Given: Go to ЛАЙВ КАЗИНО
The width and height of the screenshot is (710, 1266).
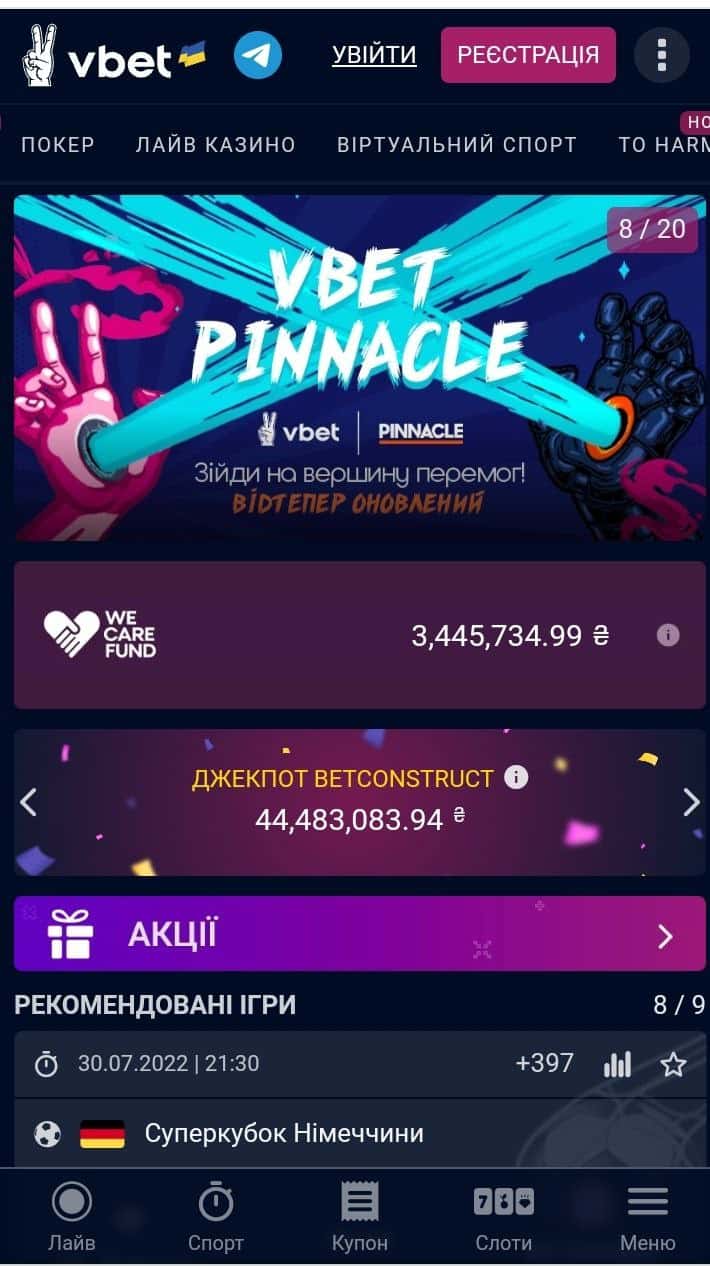Looking at the screenshot, I should (216, 144).
